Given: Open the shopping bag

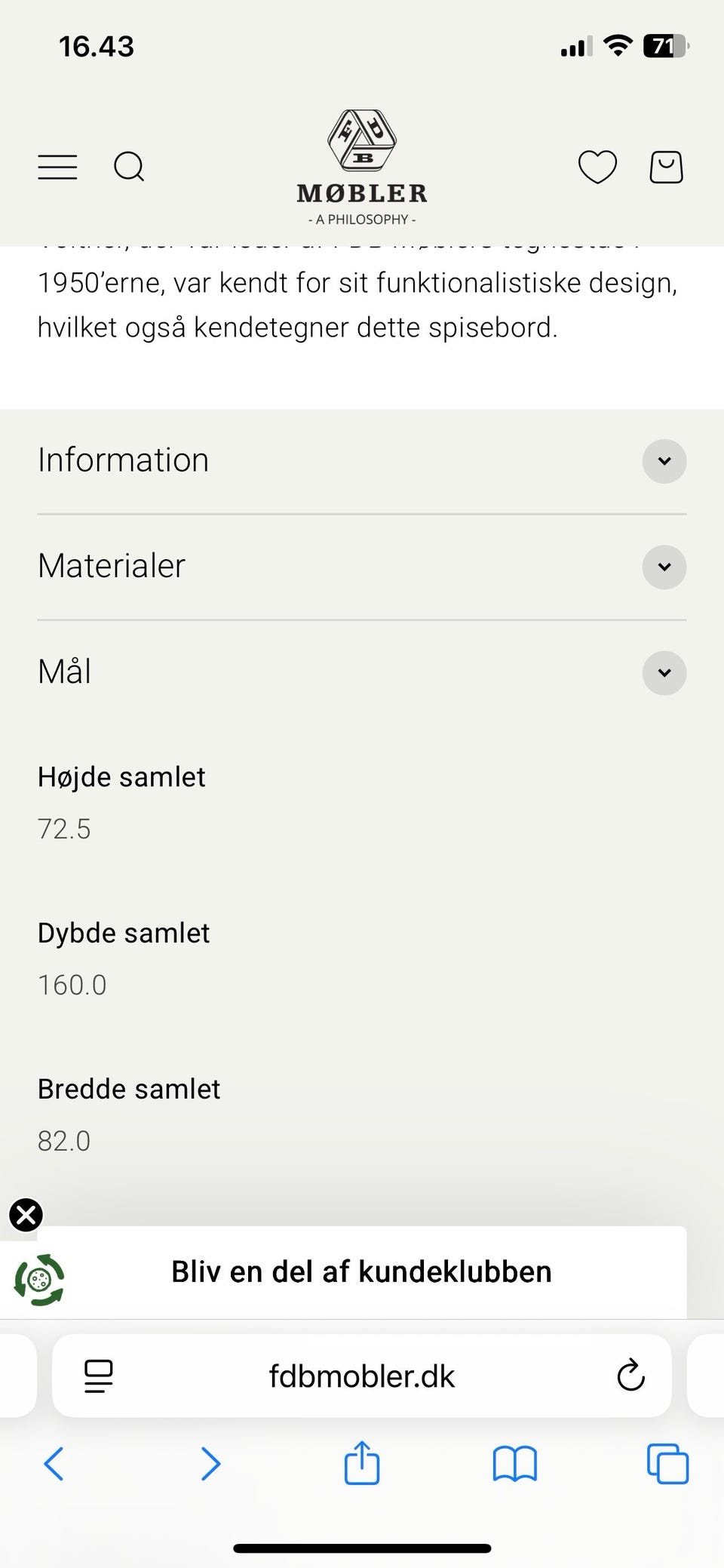Looking at the screenshot, I should [665, 167].
